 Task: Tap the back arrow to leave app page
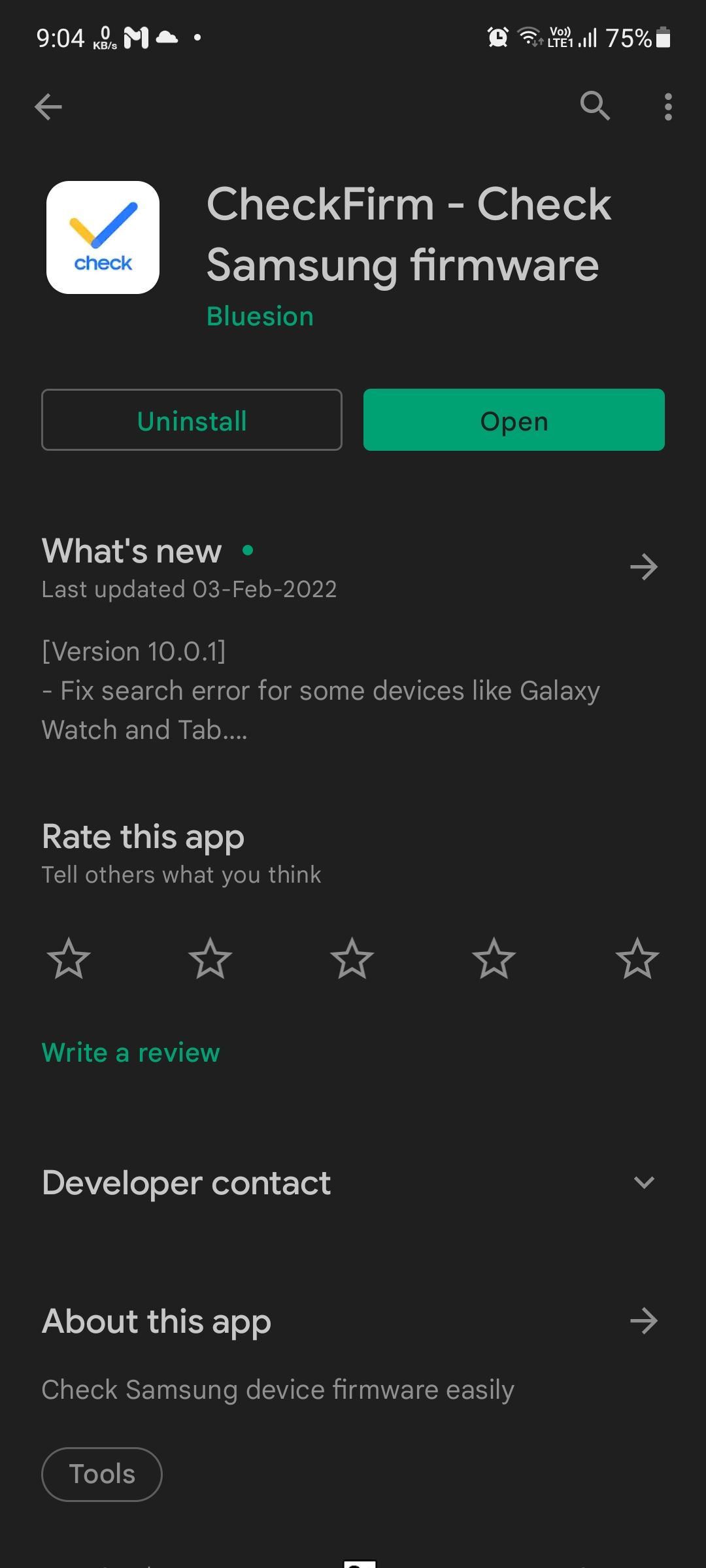[48, 106]
